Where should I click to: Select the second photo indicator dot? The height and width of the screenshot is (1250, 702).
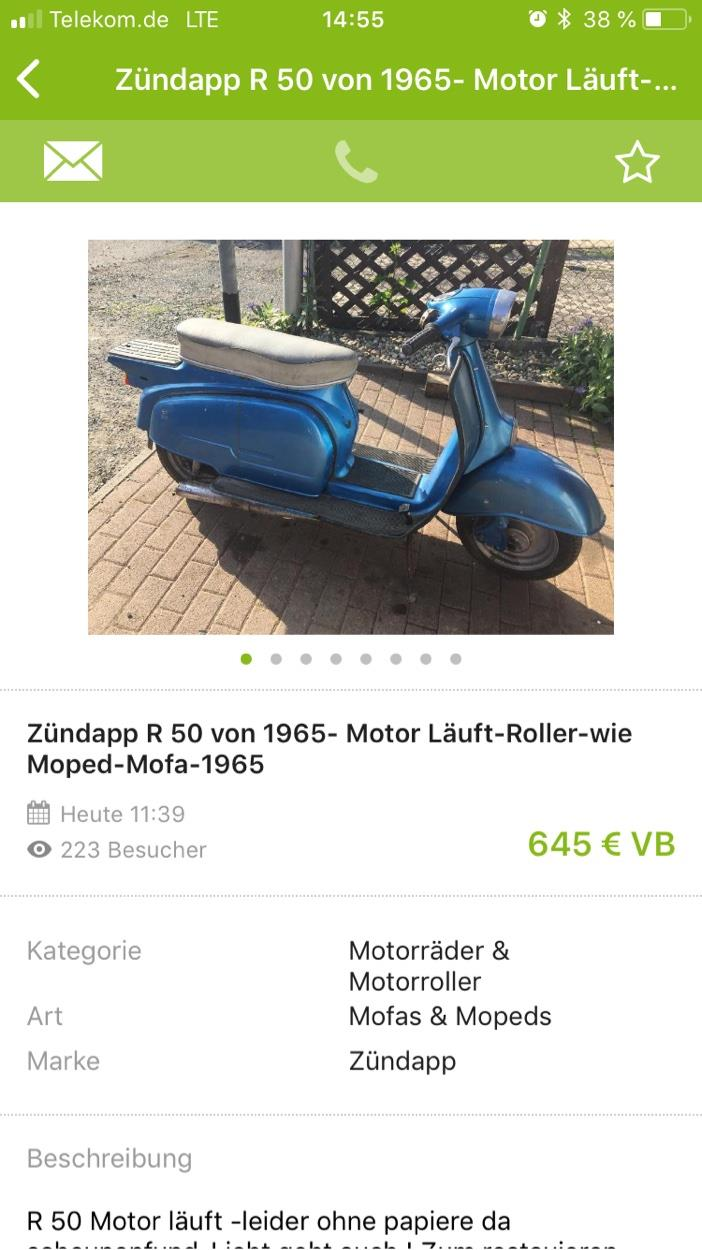276,659
